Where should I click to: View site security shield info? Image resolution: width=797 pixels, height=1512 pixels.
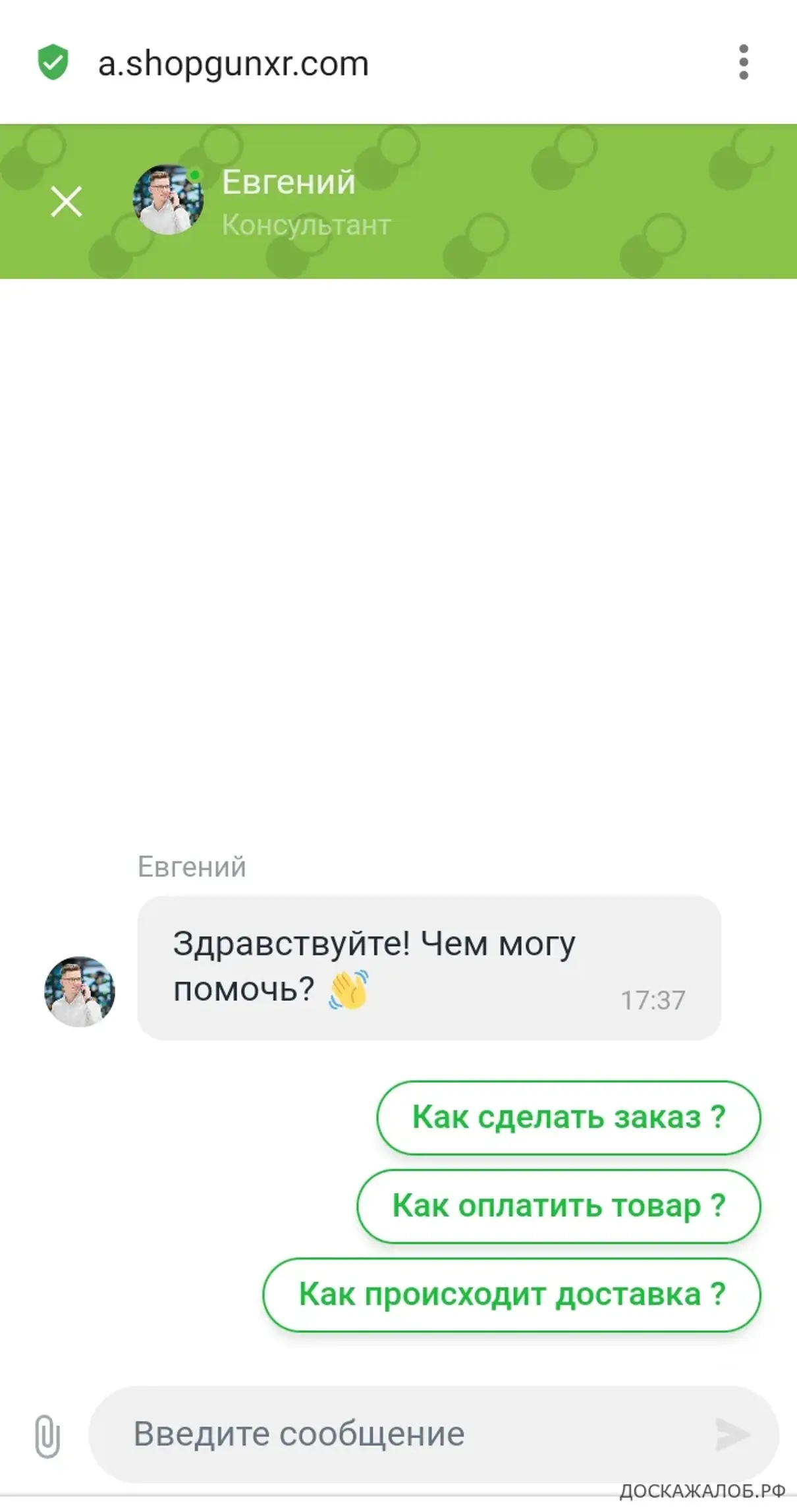click(53, 63)
